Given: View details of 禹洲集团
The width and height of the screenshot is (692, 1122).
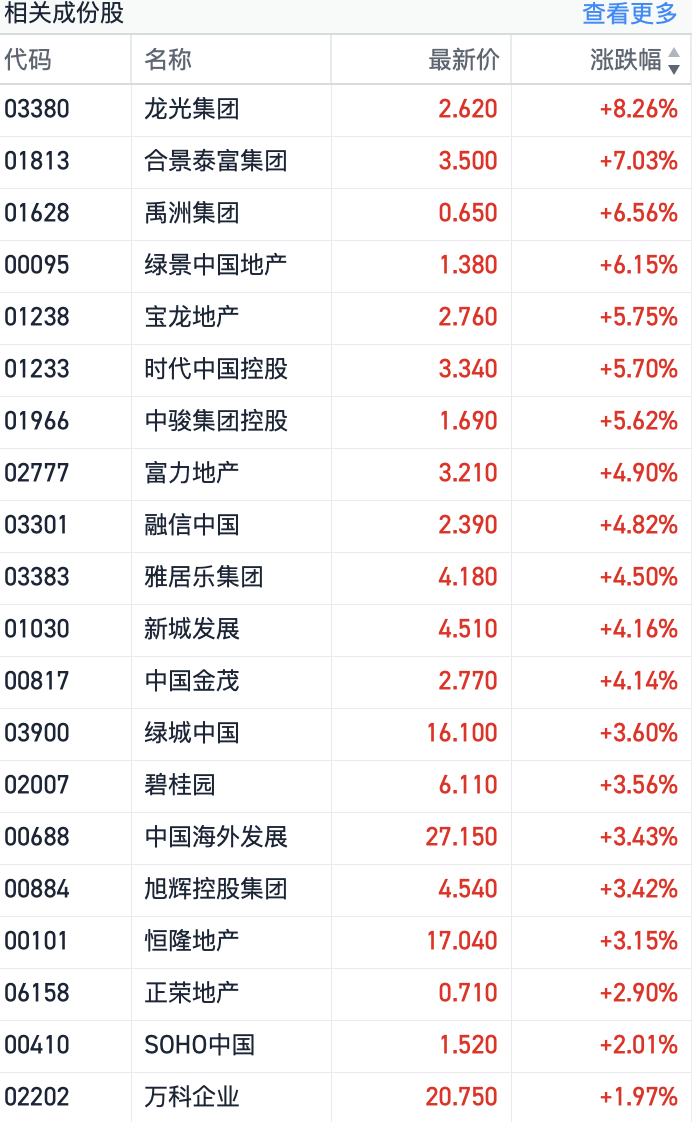Looking at the screenshot, I should click(x=191, y=213).
